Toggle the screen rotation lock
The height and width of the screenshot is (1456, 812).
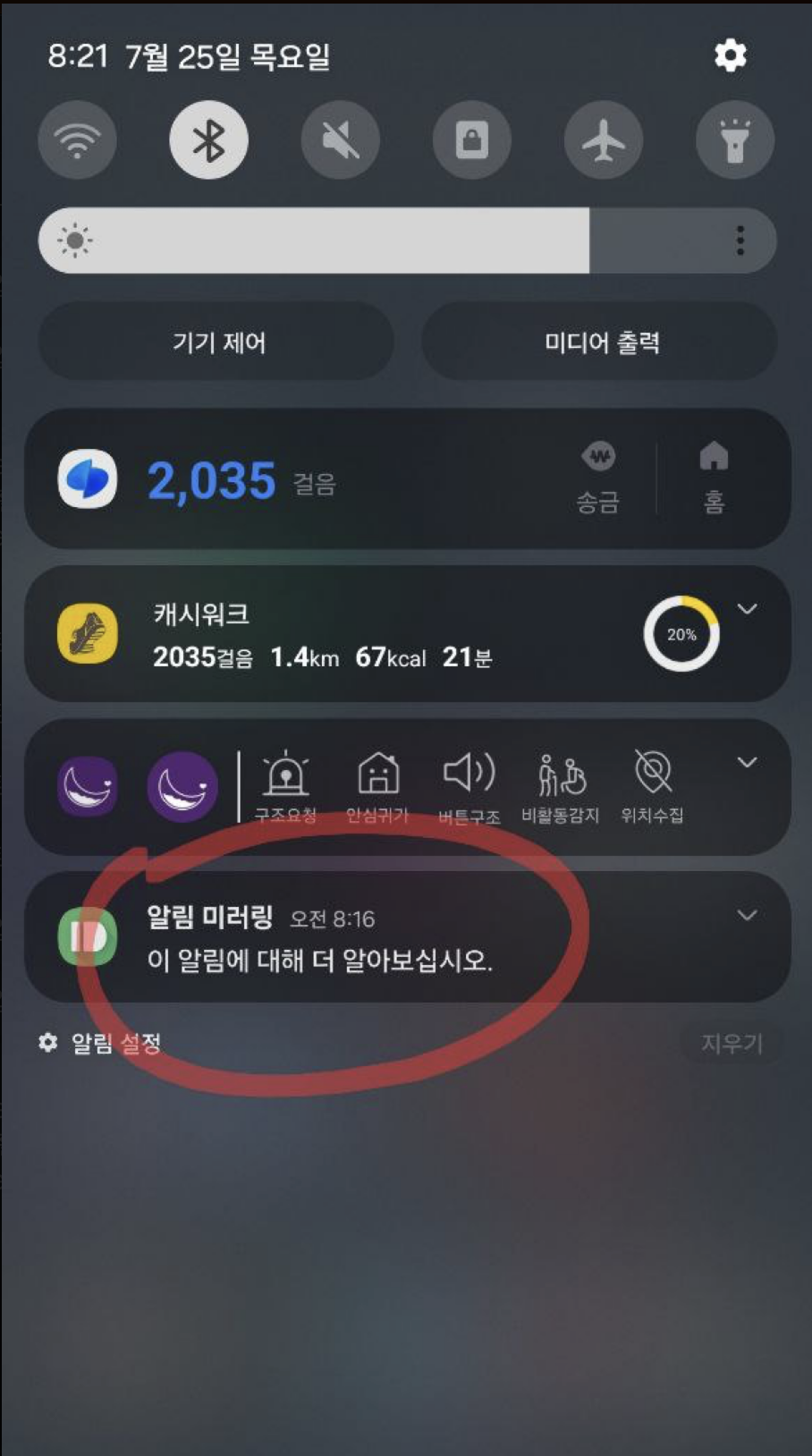coord(471,140)
